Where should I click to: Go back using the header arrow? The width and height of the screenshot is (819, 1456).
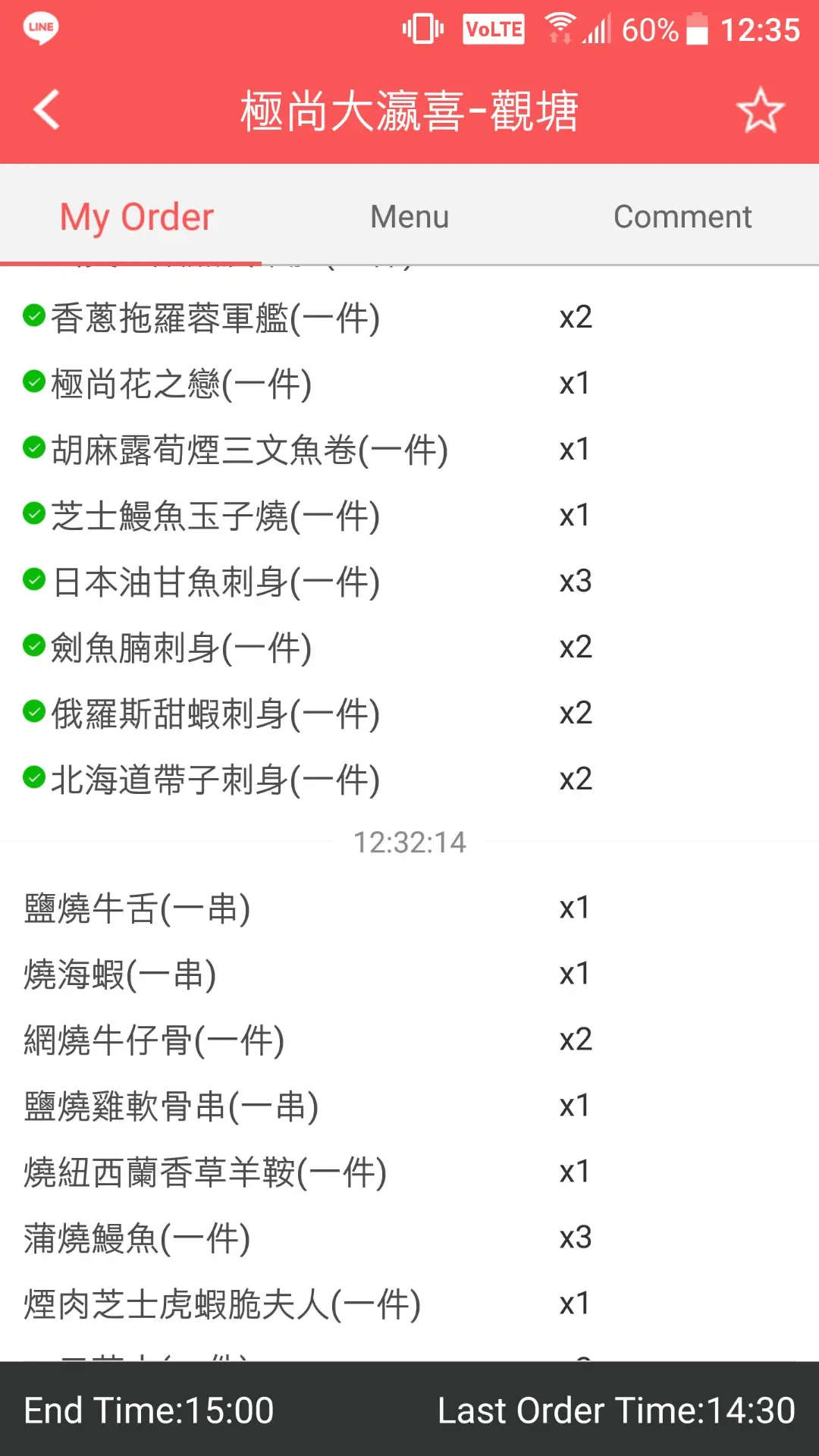point(47,110)
